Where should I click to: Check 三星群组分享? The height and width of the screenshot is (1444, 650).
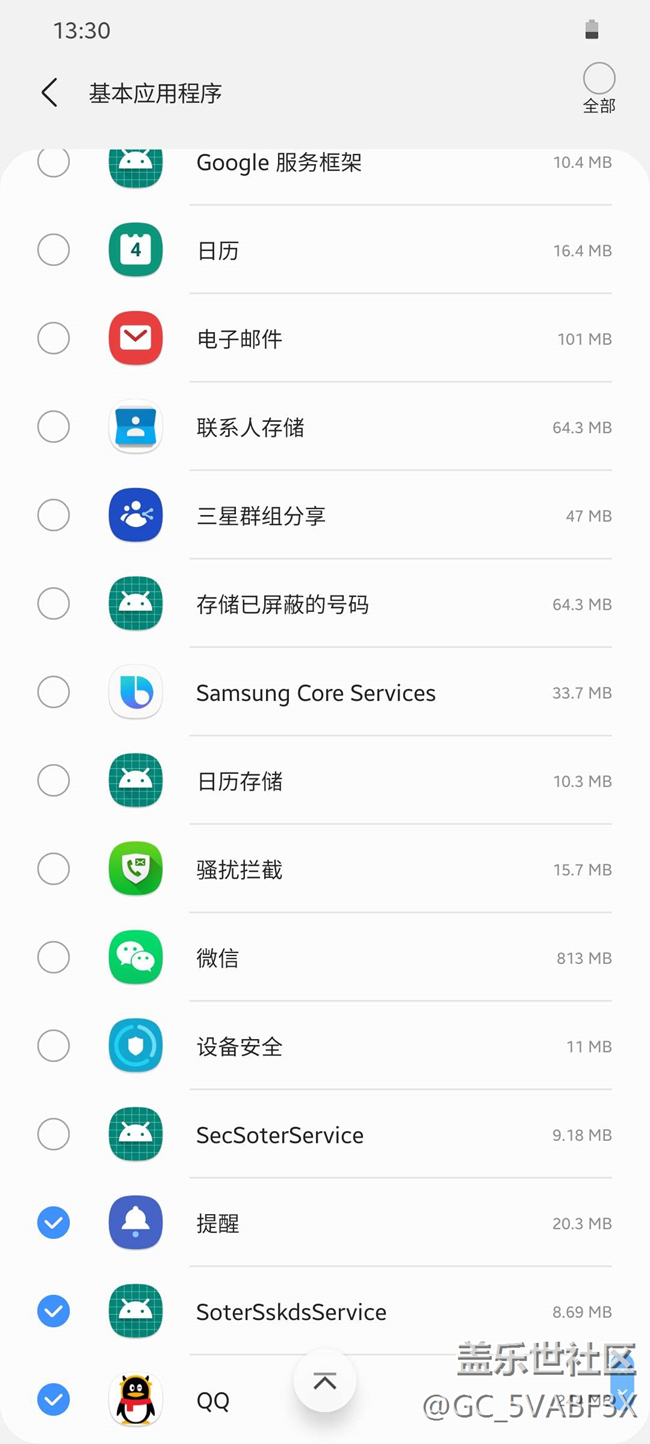point(54,516)
